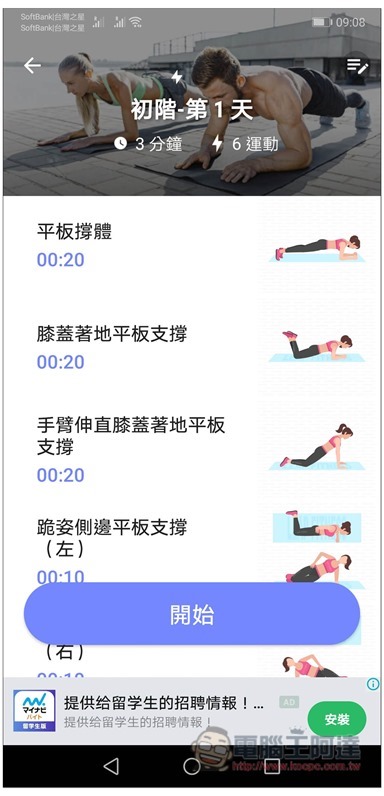Tap the system back navigation button
The width and height of the screenshot is (384, 796).
(x=111, y=766)
